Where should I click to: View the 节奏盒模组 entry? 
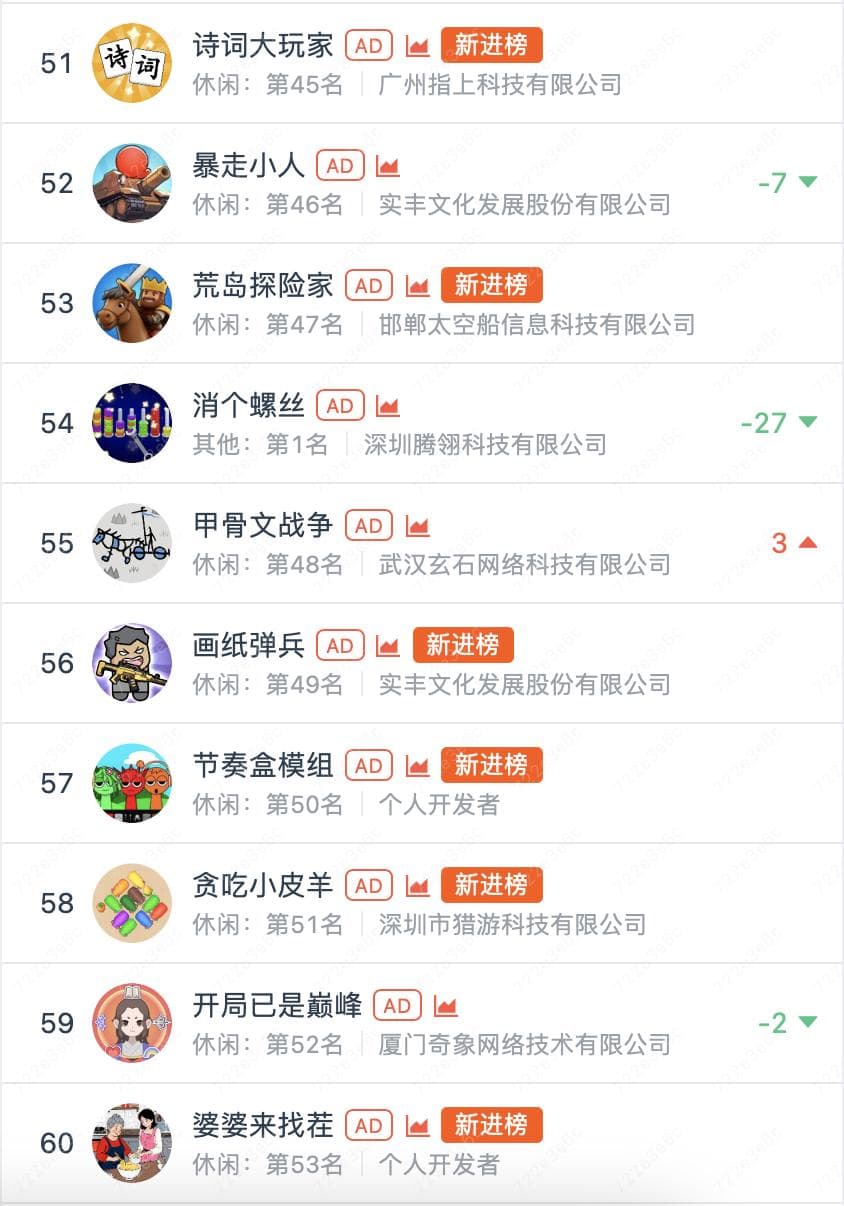pos(263,765)
